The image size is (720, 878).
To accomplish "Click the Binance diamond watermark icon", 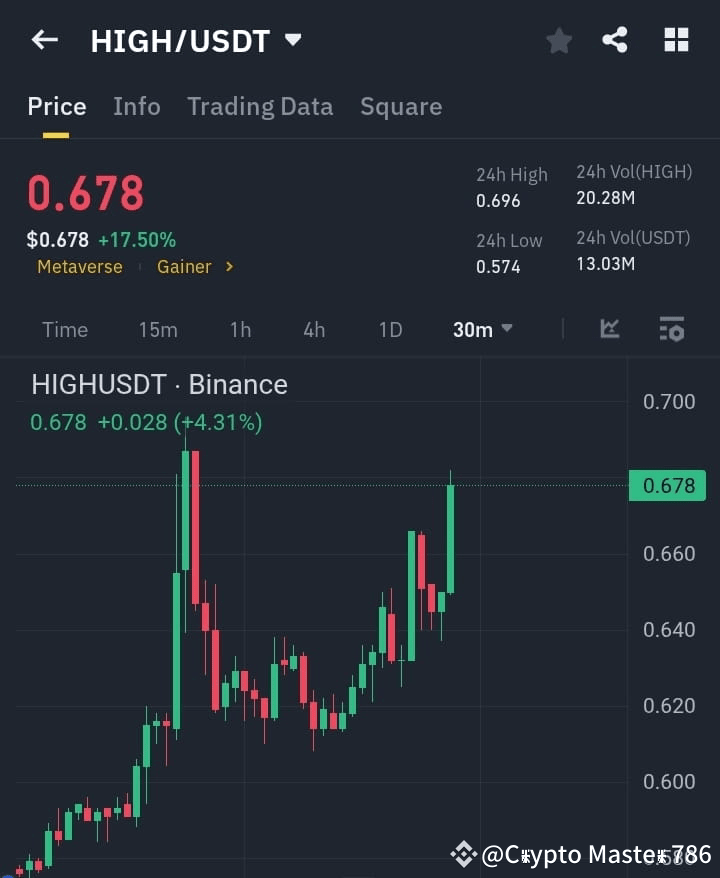I will (463, 854).
